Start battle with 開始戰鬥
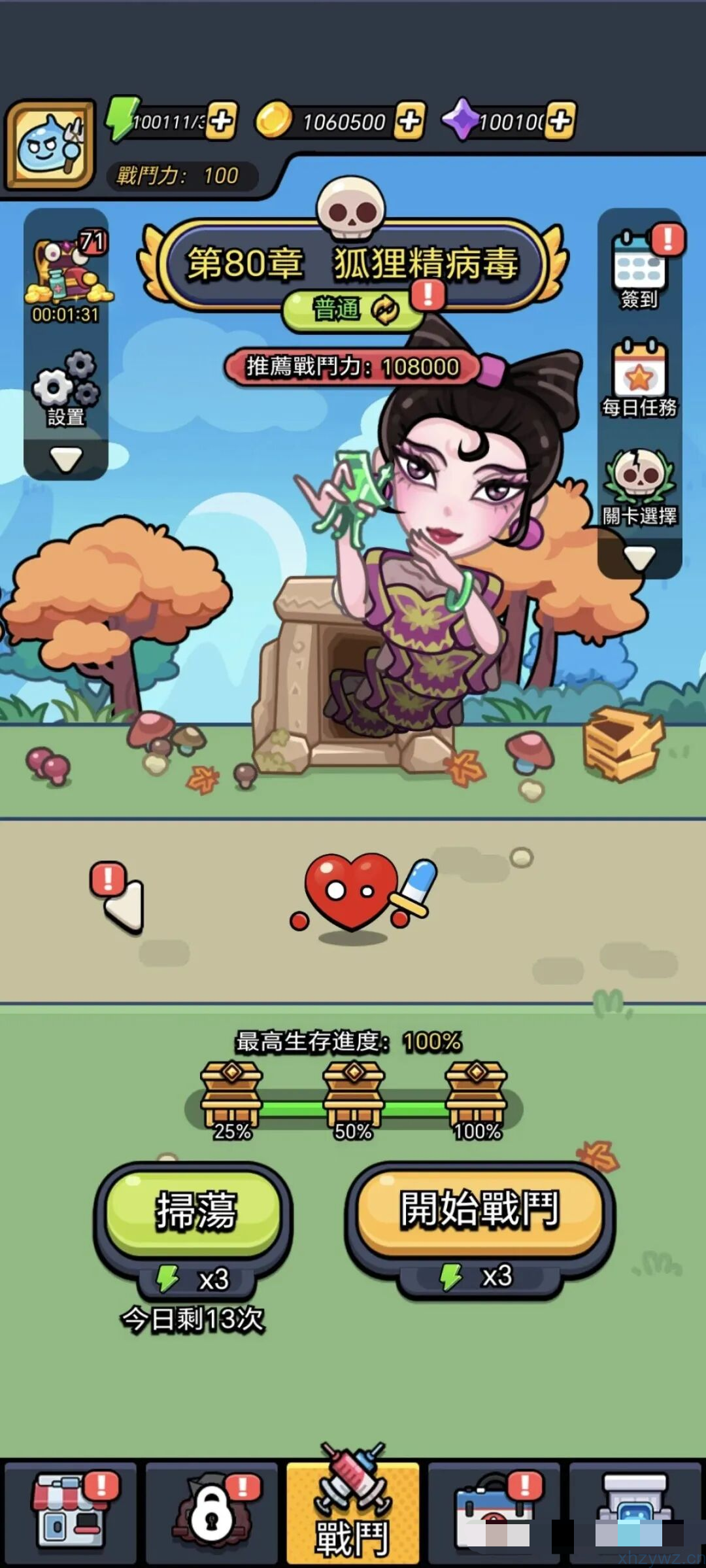 click(x=479, y=1208)
